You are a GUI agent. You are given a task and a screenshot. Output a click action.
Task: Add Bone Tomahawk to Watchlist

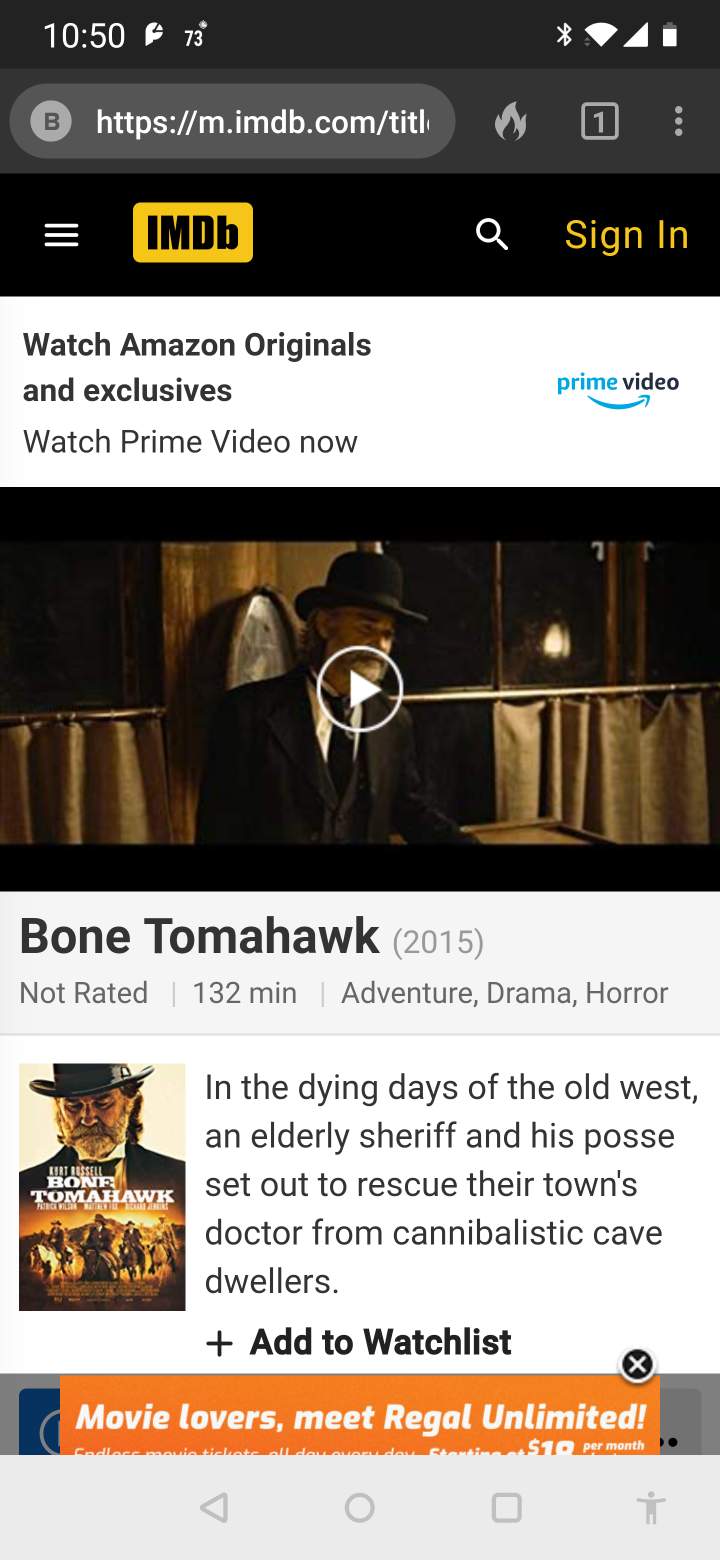point(360,1342)
